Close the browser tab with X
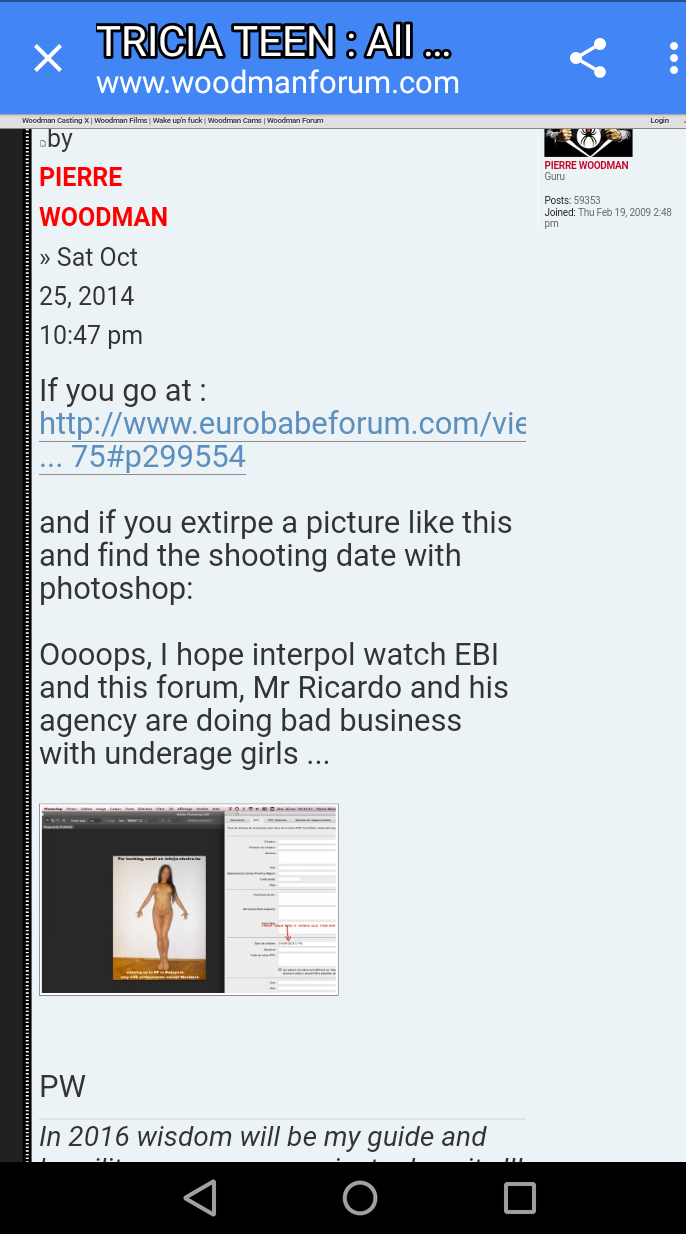The height and width of the screenshot is (1234, 686). click(47, 58)
